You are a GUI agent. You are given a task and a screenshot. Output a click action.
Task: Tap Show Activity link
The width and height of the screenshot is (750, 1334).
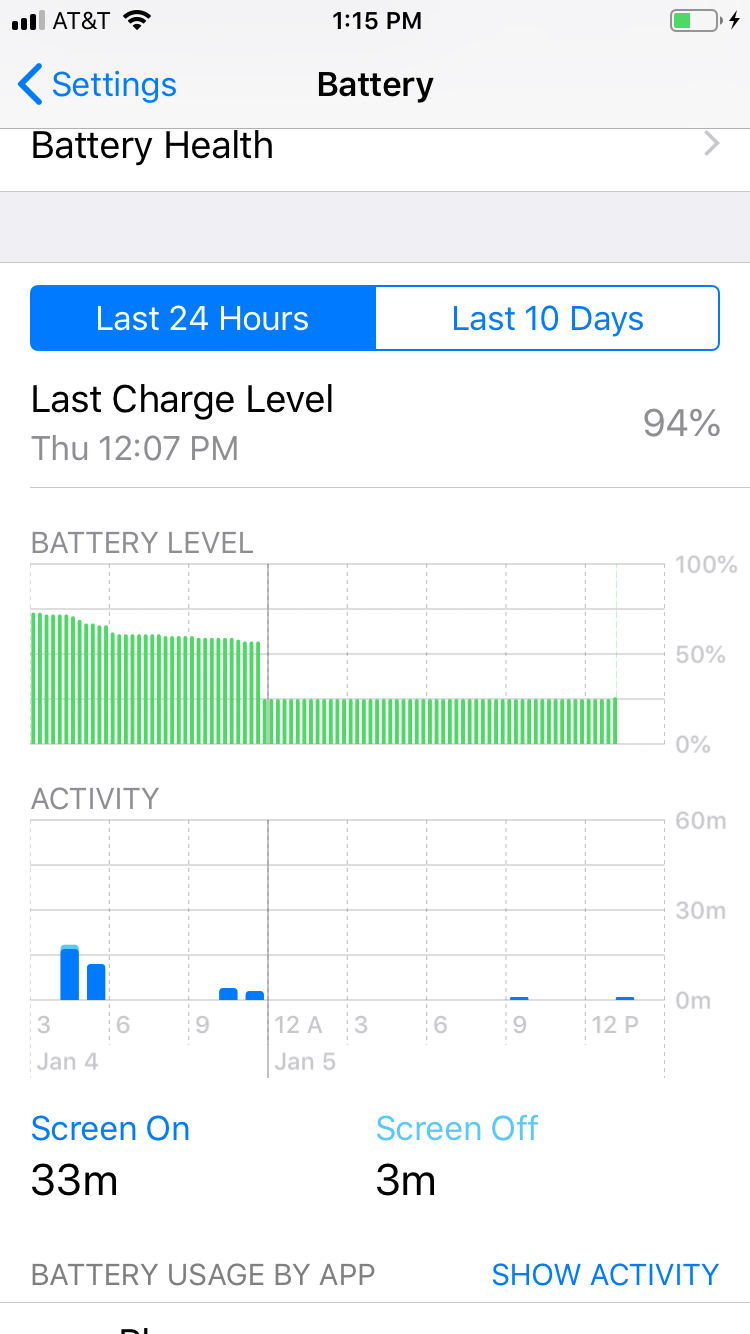pyautogui.click(x=605, y=1274)
